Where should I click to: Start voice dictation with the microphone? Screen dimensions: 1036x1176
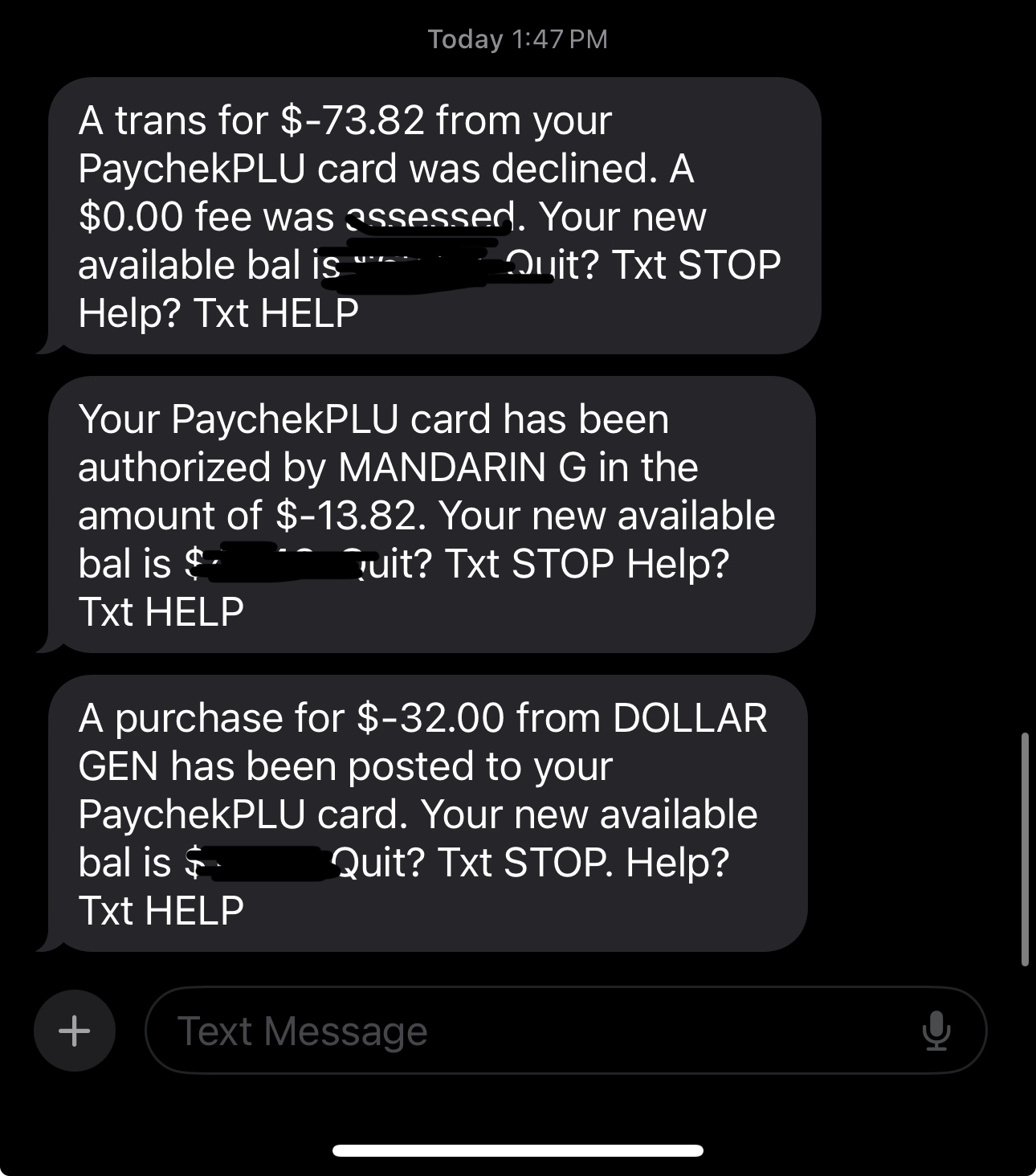936,1031
